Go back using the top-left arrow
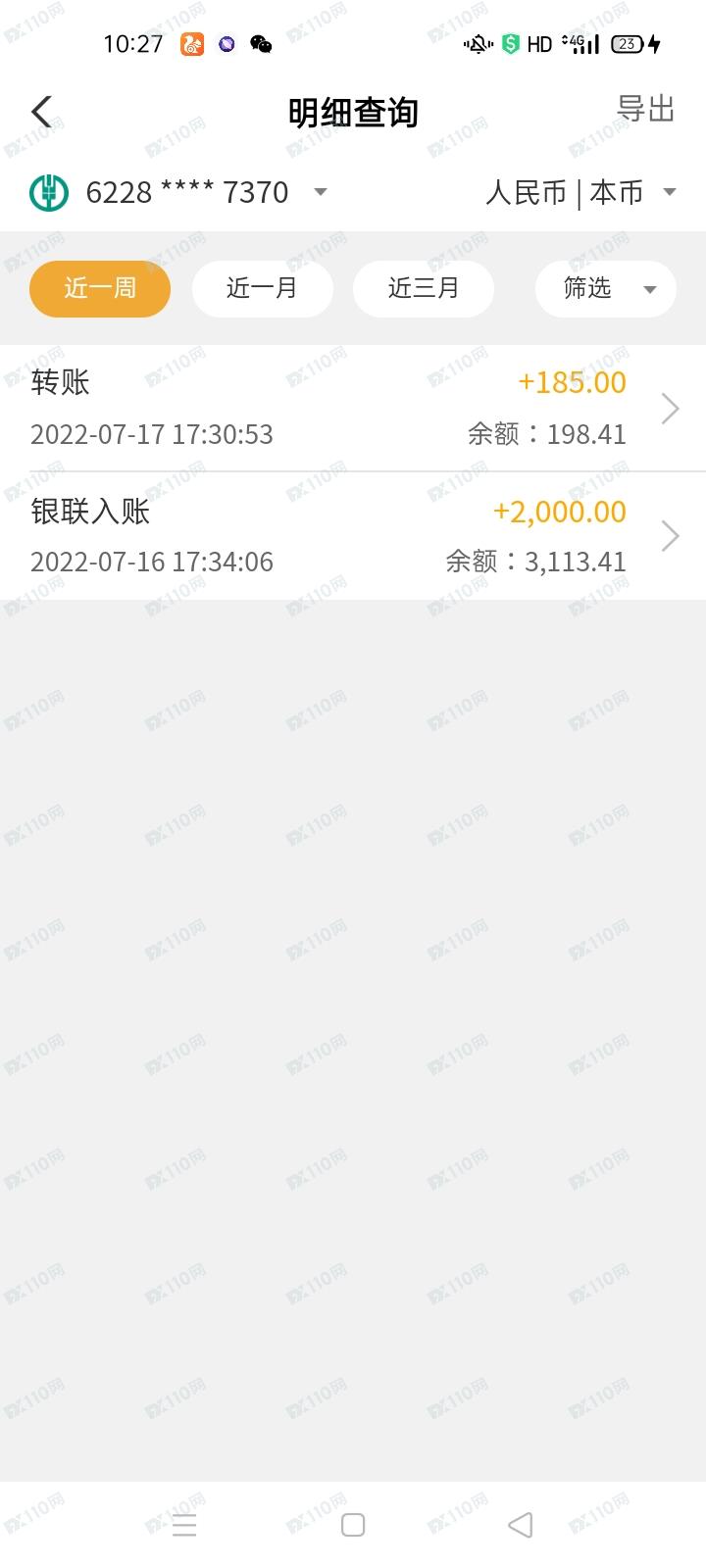Image resolution: width=706 pixels, height=1568 pixels. point(41,112)
